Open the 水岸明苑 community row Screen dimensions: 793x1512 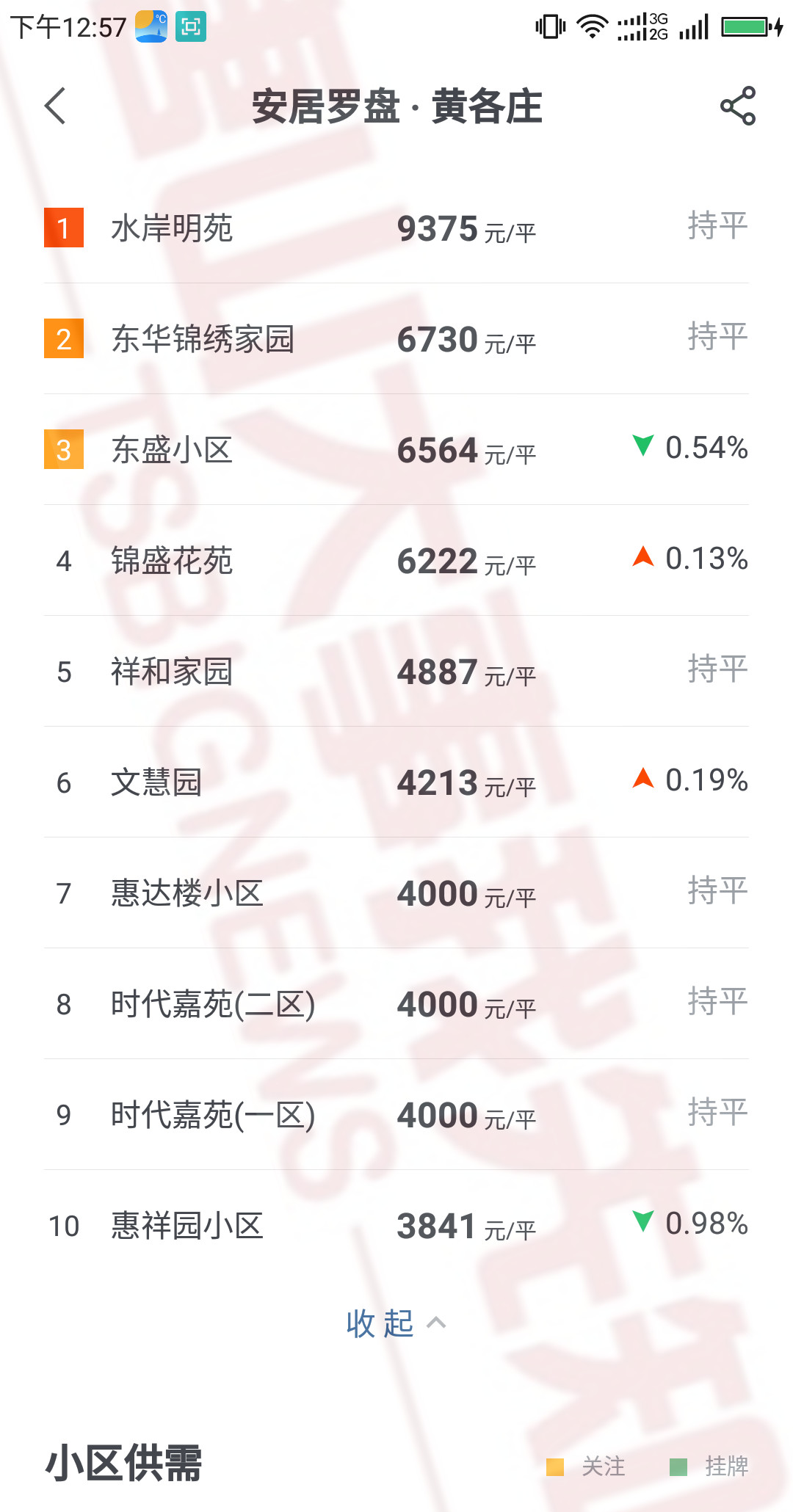(172, 228)
